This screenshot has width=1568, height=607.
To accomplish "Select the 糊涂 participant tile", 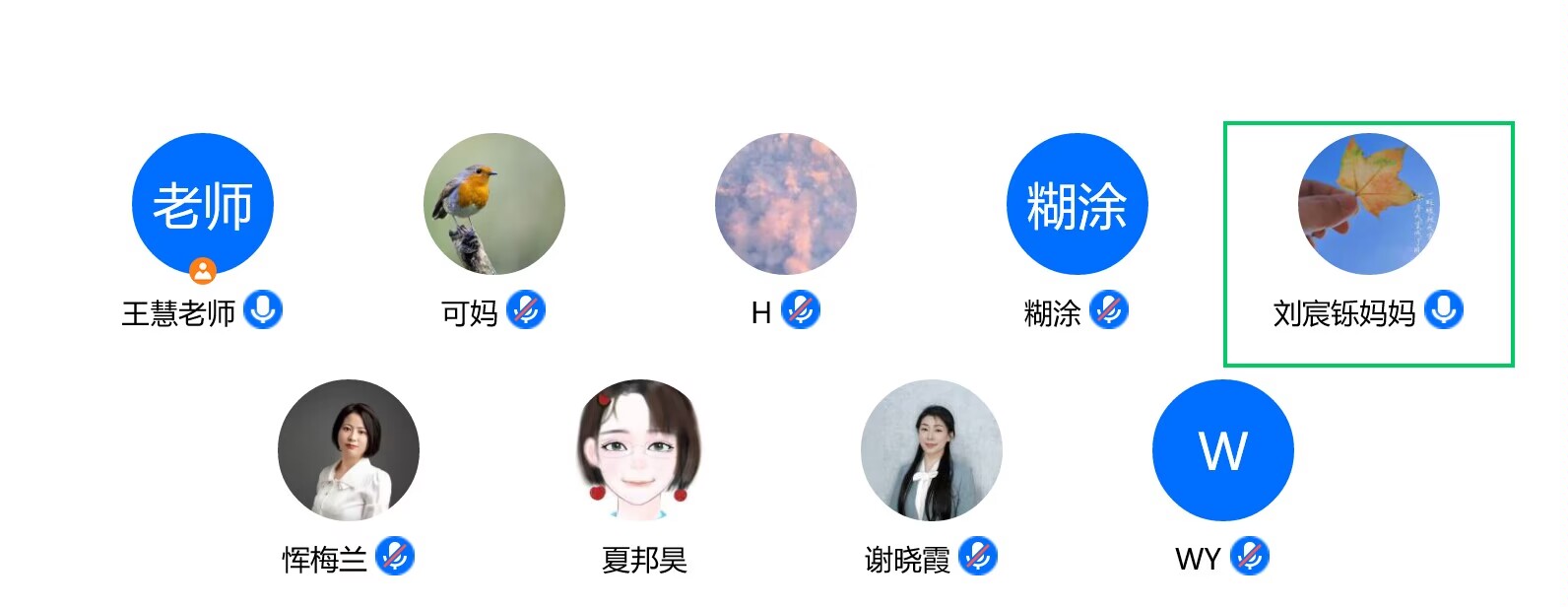I will point(1077,205).
